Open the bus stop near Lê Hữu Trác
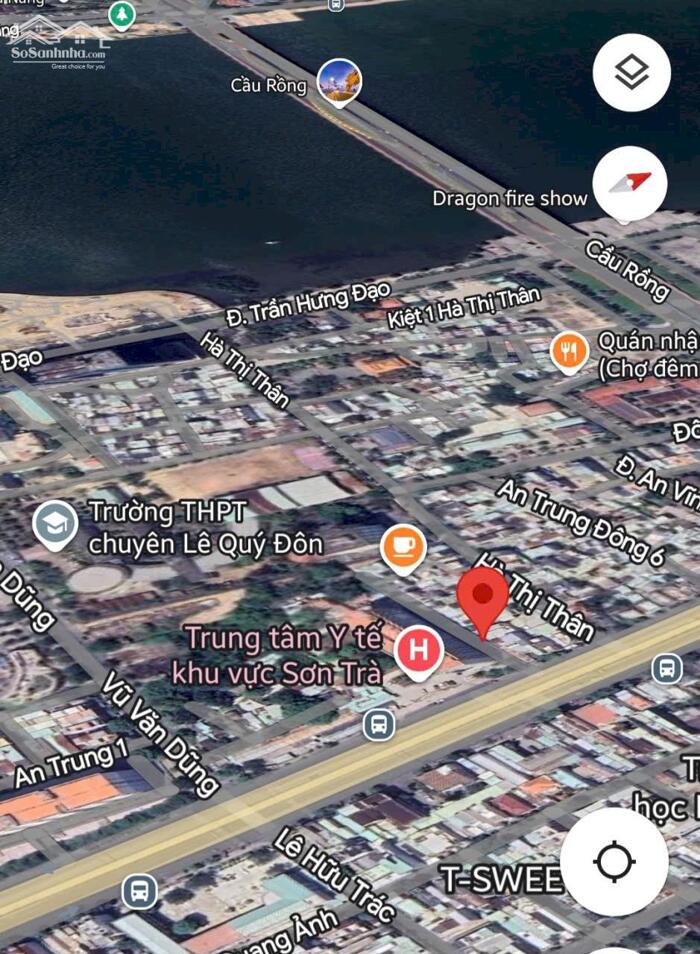Viewport: 700px width, 954px height. 139,890
